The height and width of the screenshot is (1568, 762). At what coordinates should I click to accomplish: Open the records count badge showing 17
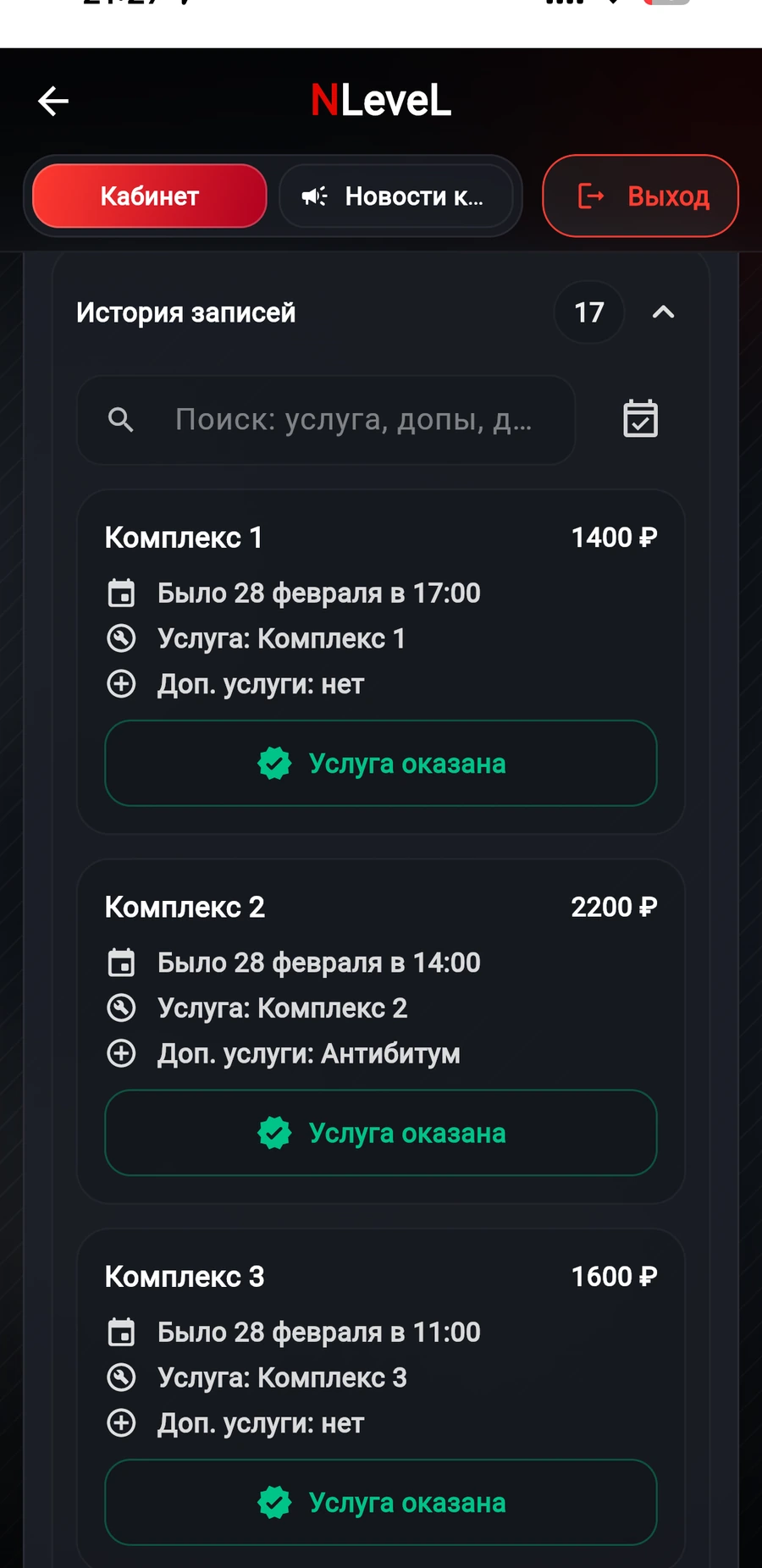click(589, 312)
